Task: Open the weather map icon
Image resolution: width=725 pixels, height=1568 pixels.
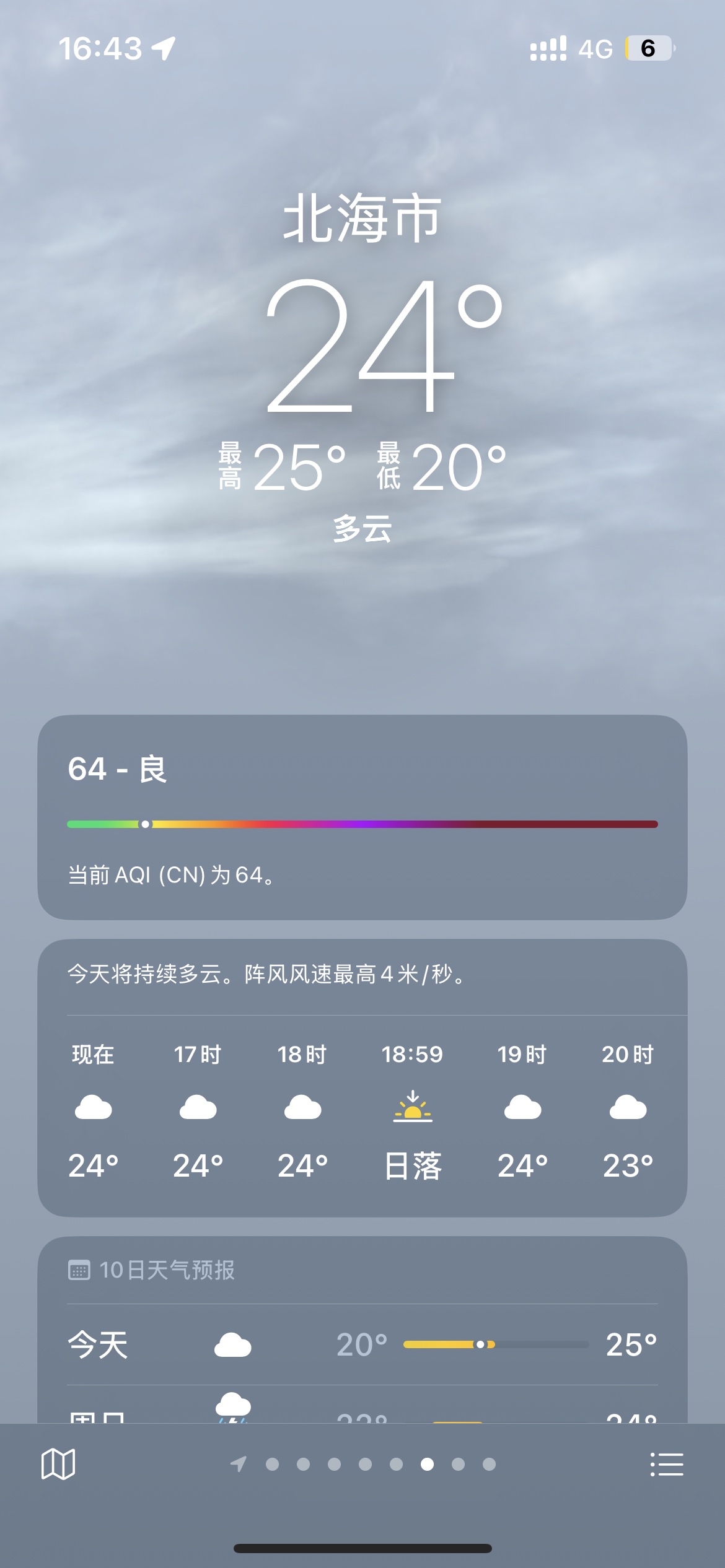Action: point(58,1465)
